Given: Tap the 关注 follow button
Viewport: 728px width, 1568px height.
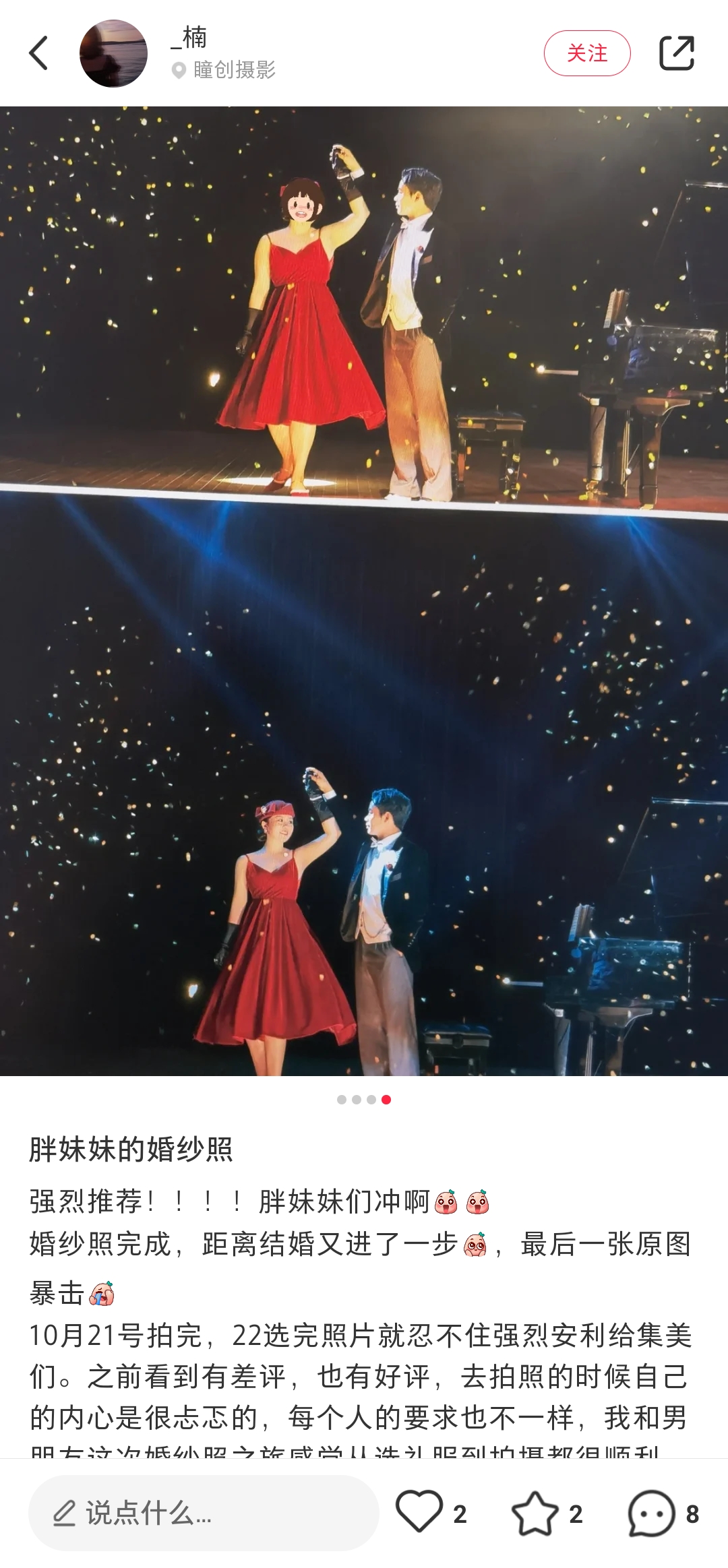Looking at the screenshot, I should (x=586, y=53).
